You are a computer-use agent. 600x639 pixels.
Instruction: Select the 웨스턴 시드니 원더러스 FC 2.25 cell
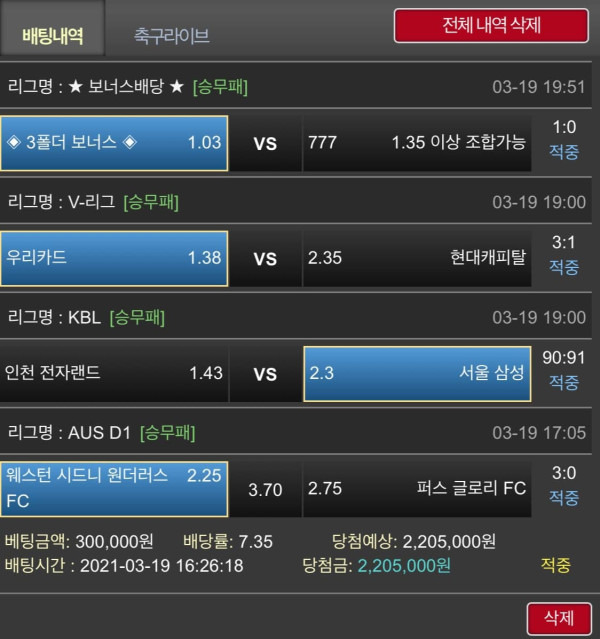[114, 488]
